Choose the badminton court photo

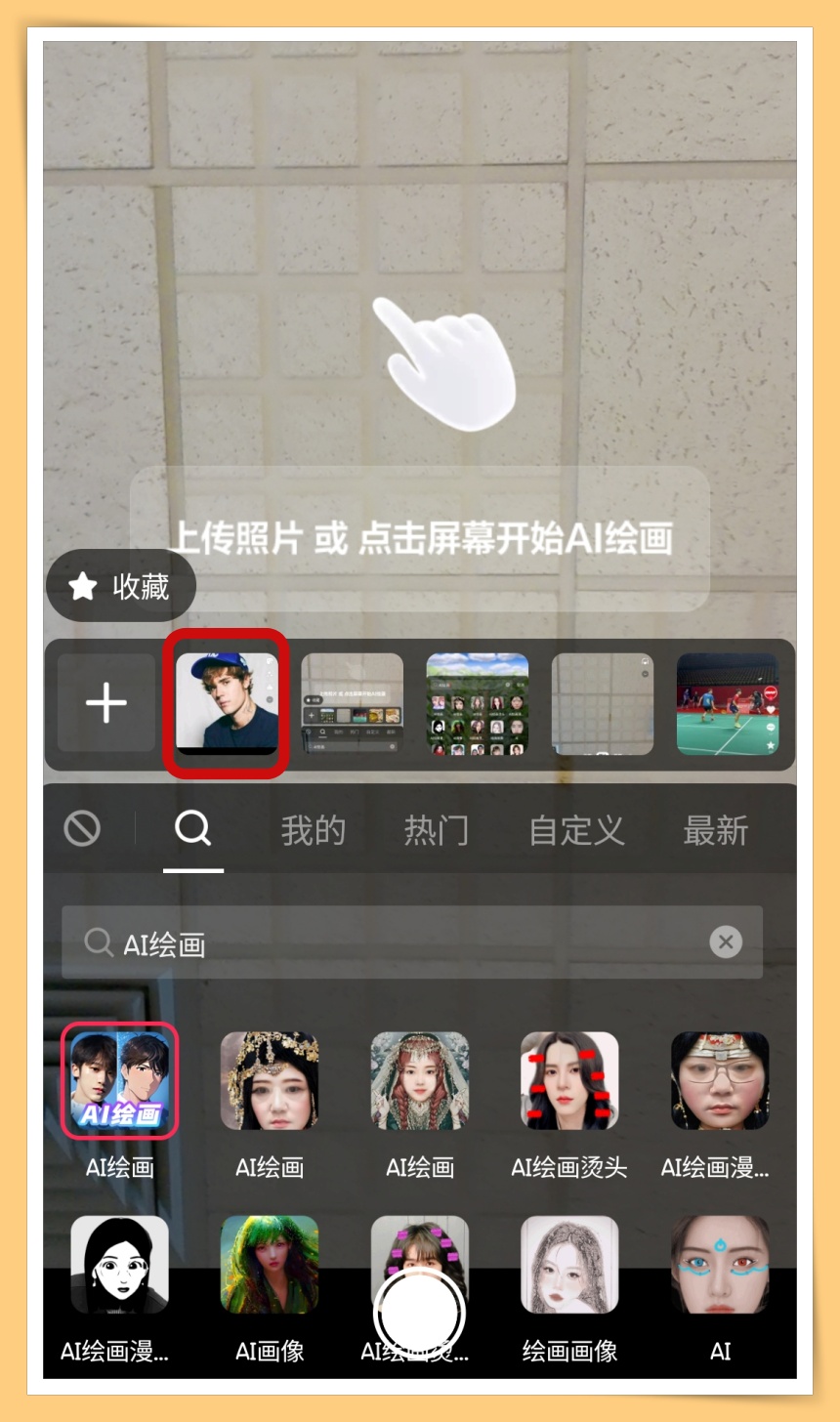(x=728, y=703)
